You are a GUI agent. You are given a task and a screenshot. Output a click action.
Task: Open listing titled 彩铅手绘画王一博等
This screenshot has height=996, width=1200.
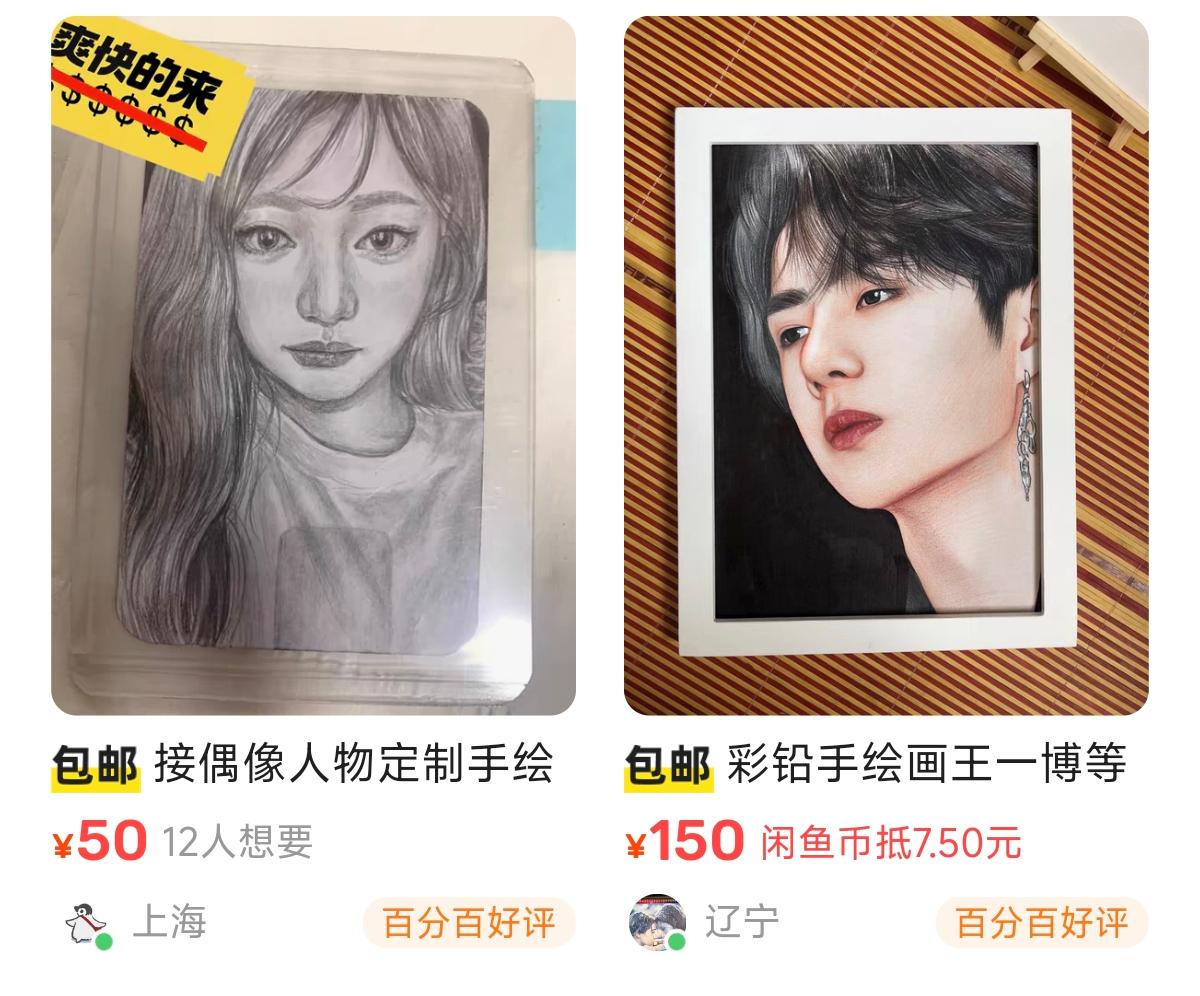(x=925, y=765)
